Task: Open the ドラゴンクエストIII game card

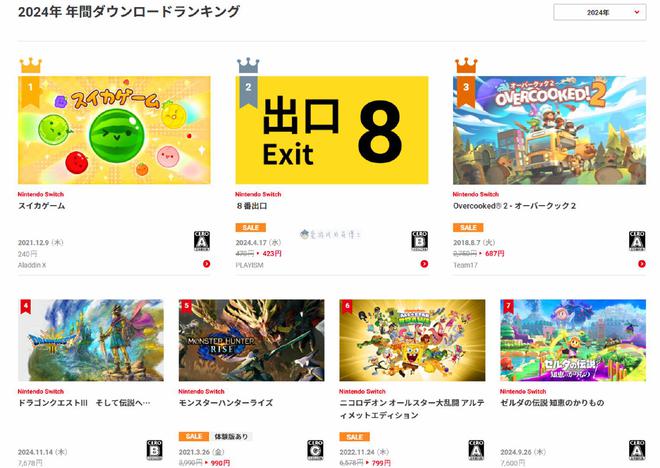Action: click(x=91, y=340)
